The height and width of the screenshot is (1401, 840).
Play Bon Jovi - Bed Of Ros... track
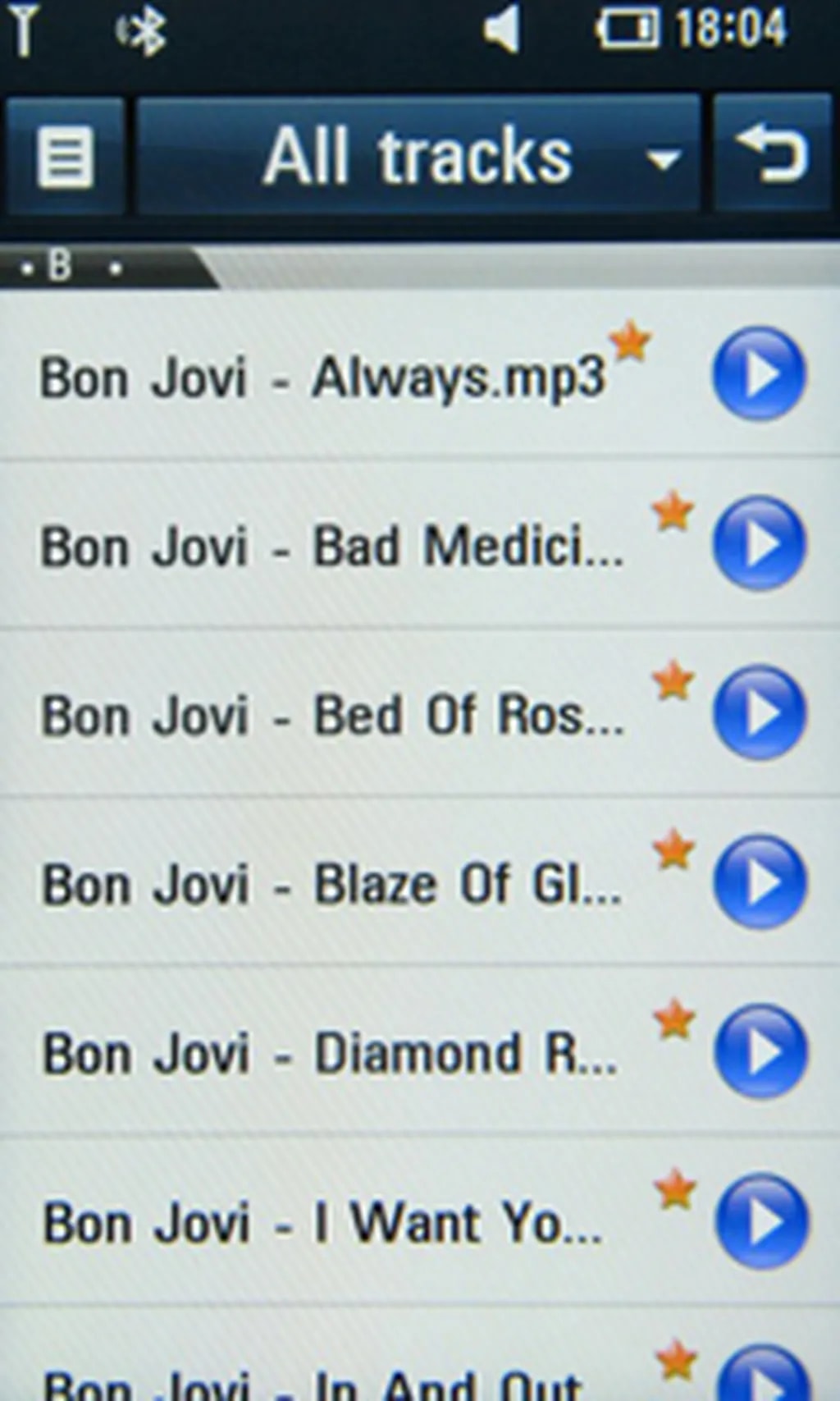pos(759,712)
